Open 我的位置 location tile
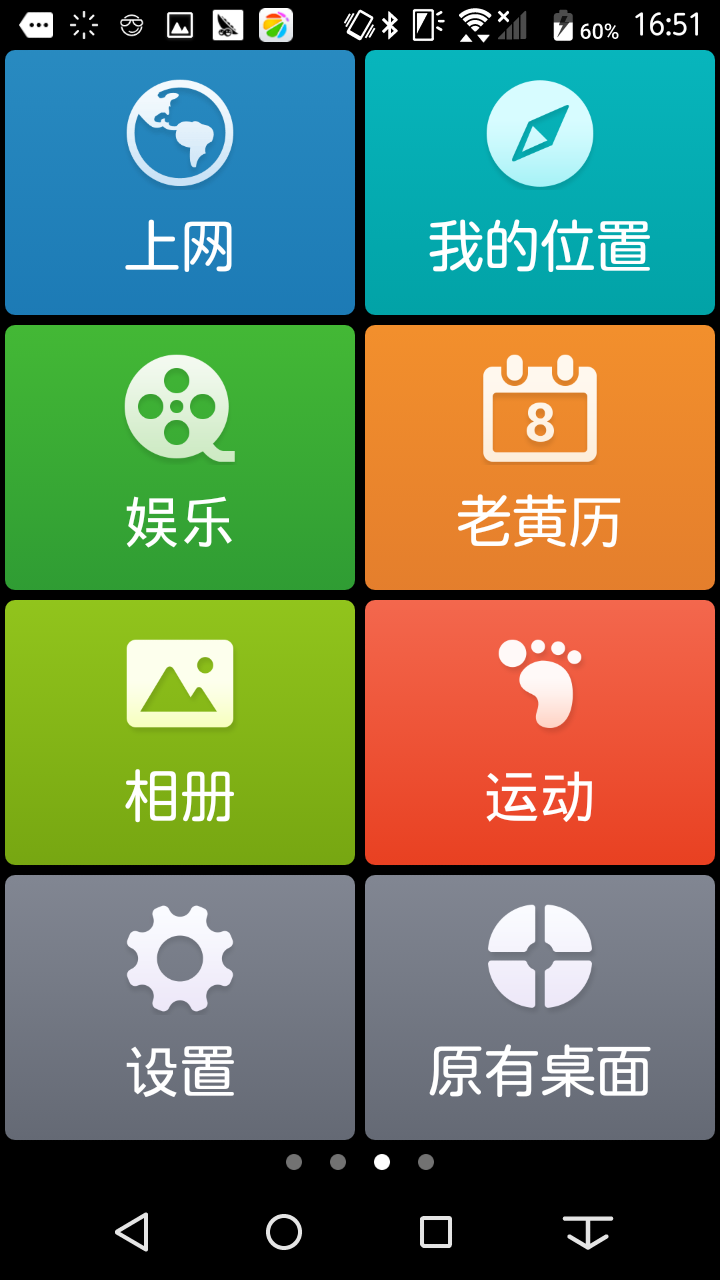Image resolution: width=720 pixels, height=1280 pixels. (x=540, y=183)
